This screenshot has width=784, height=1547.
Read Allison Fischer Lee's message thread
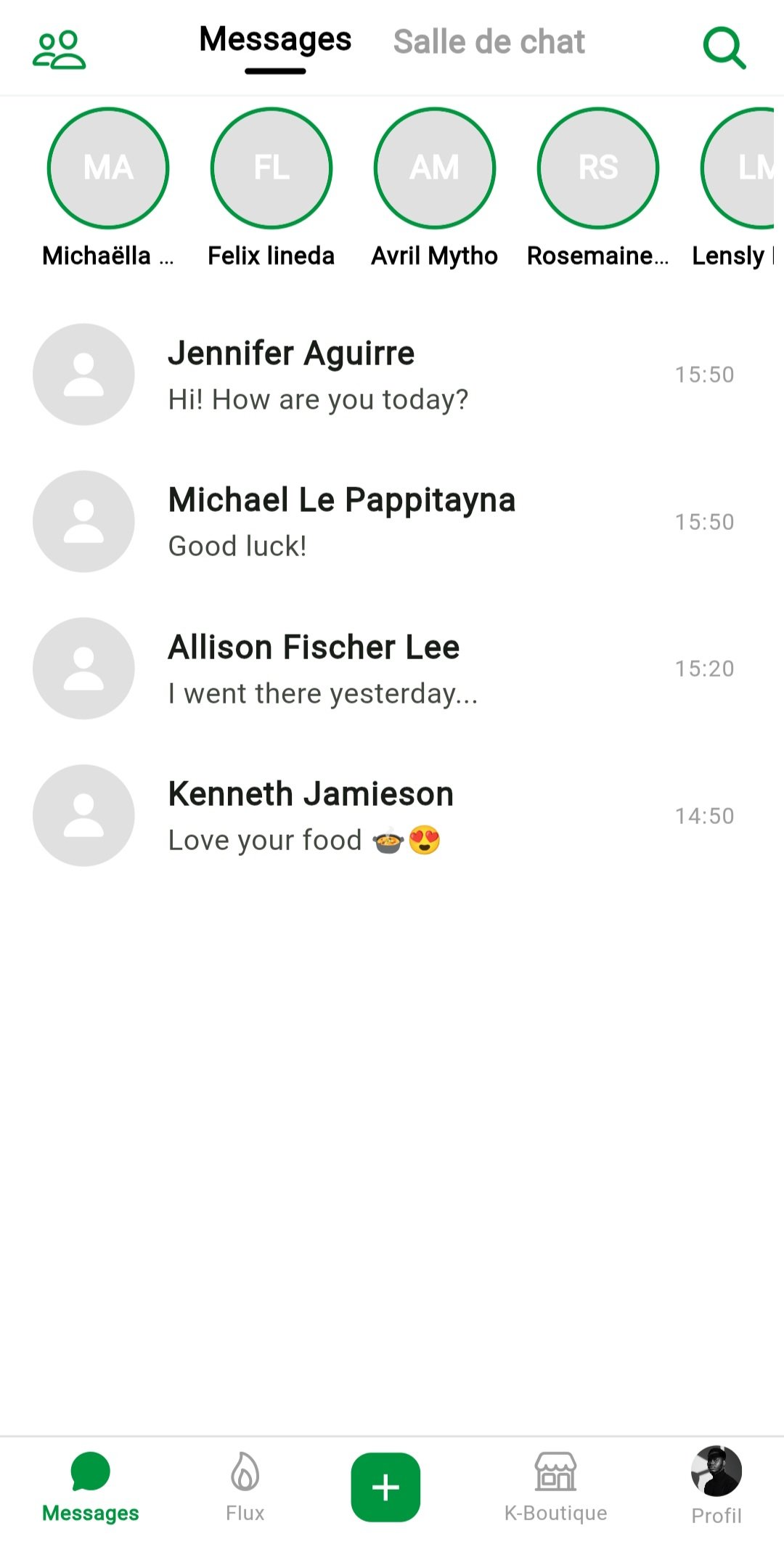click(383, 669)
